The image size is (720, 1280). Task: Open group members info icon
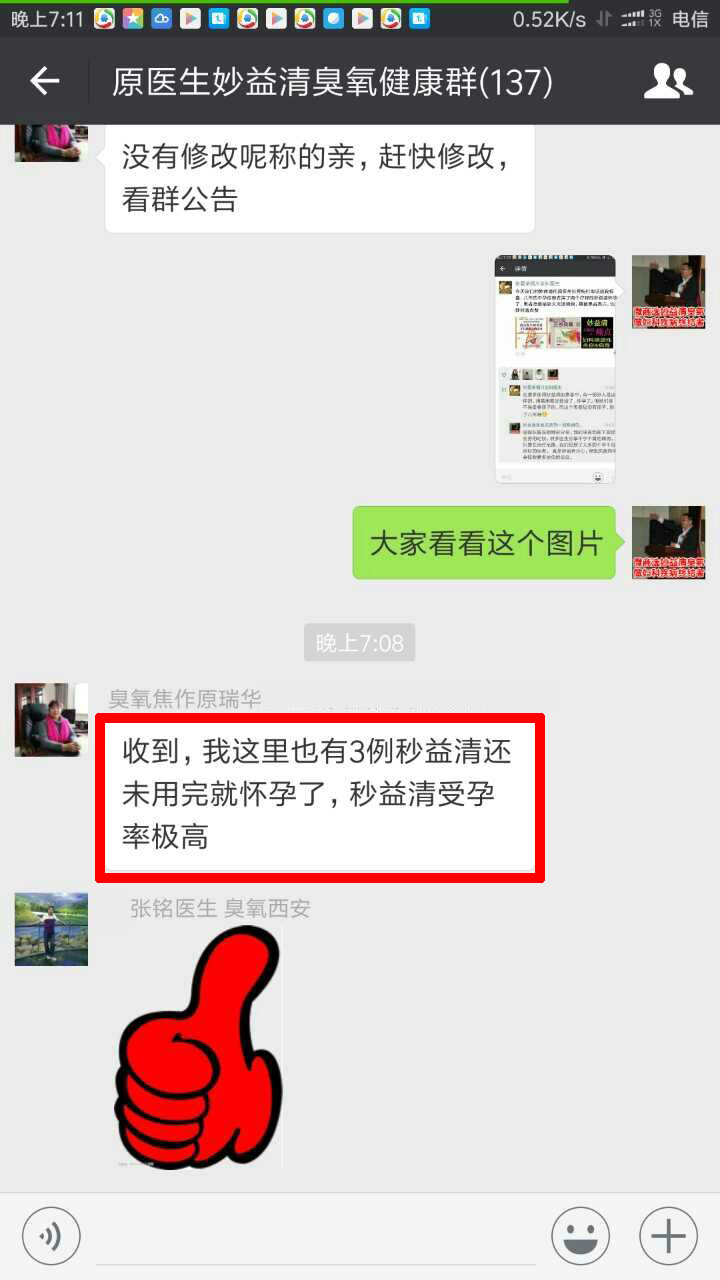point(668,82)
